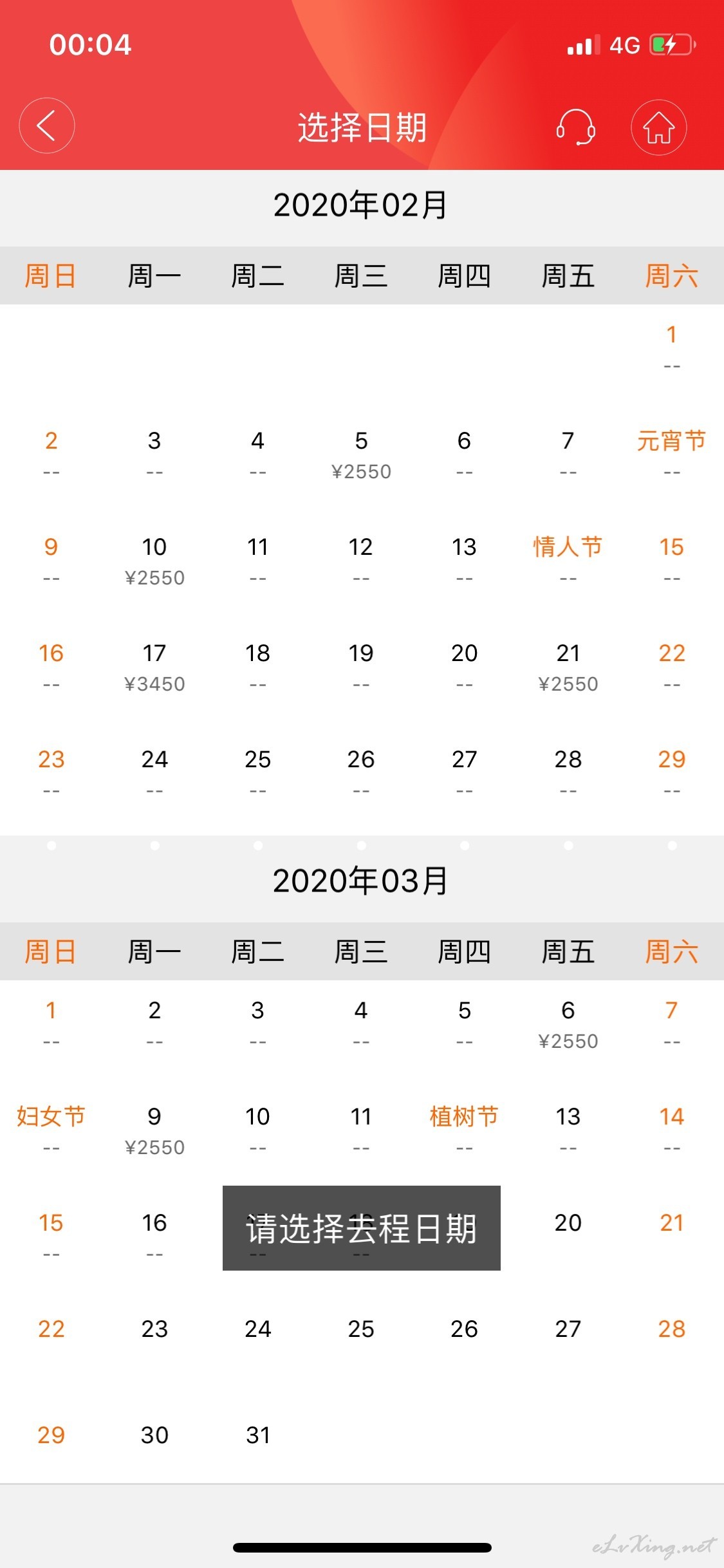This screenshot has width=724, height=1568.
Task: Choose the 植树节 date
Action: [465, 1131]
